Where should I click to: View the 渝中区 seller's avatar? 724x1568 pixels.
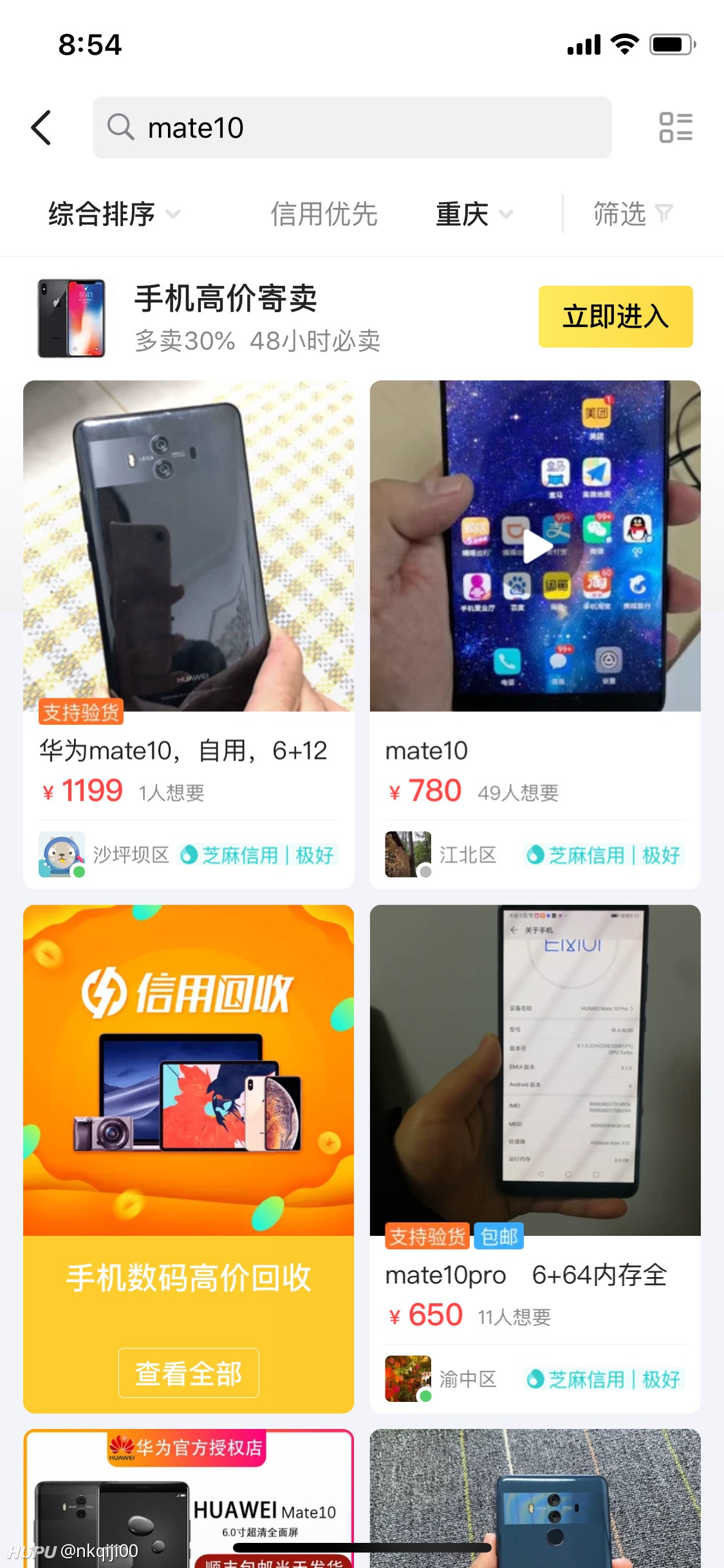[x=408, y=1379]
